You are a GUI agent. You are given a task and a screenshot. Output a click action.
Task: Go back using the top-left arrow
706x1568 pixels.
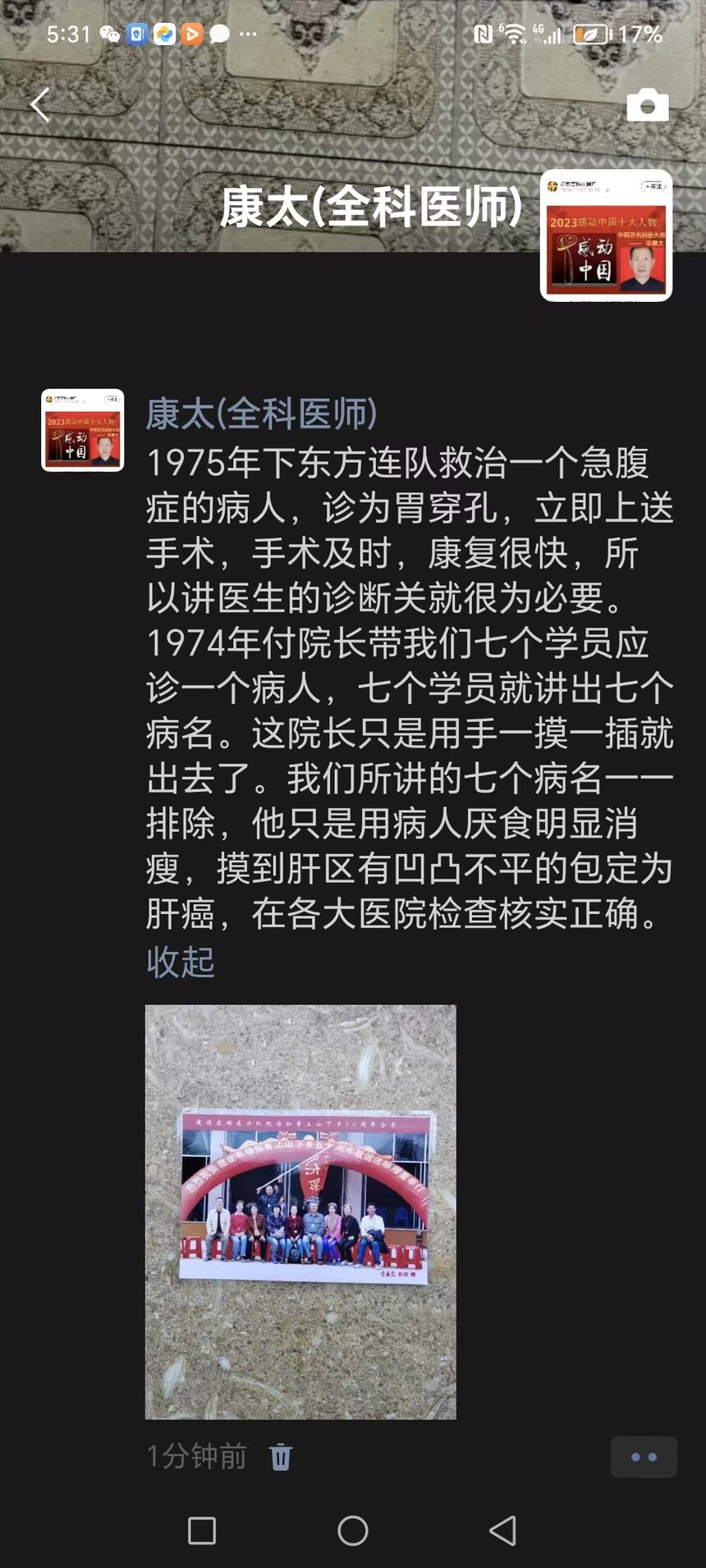[39, 105]
